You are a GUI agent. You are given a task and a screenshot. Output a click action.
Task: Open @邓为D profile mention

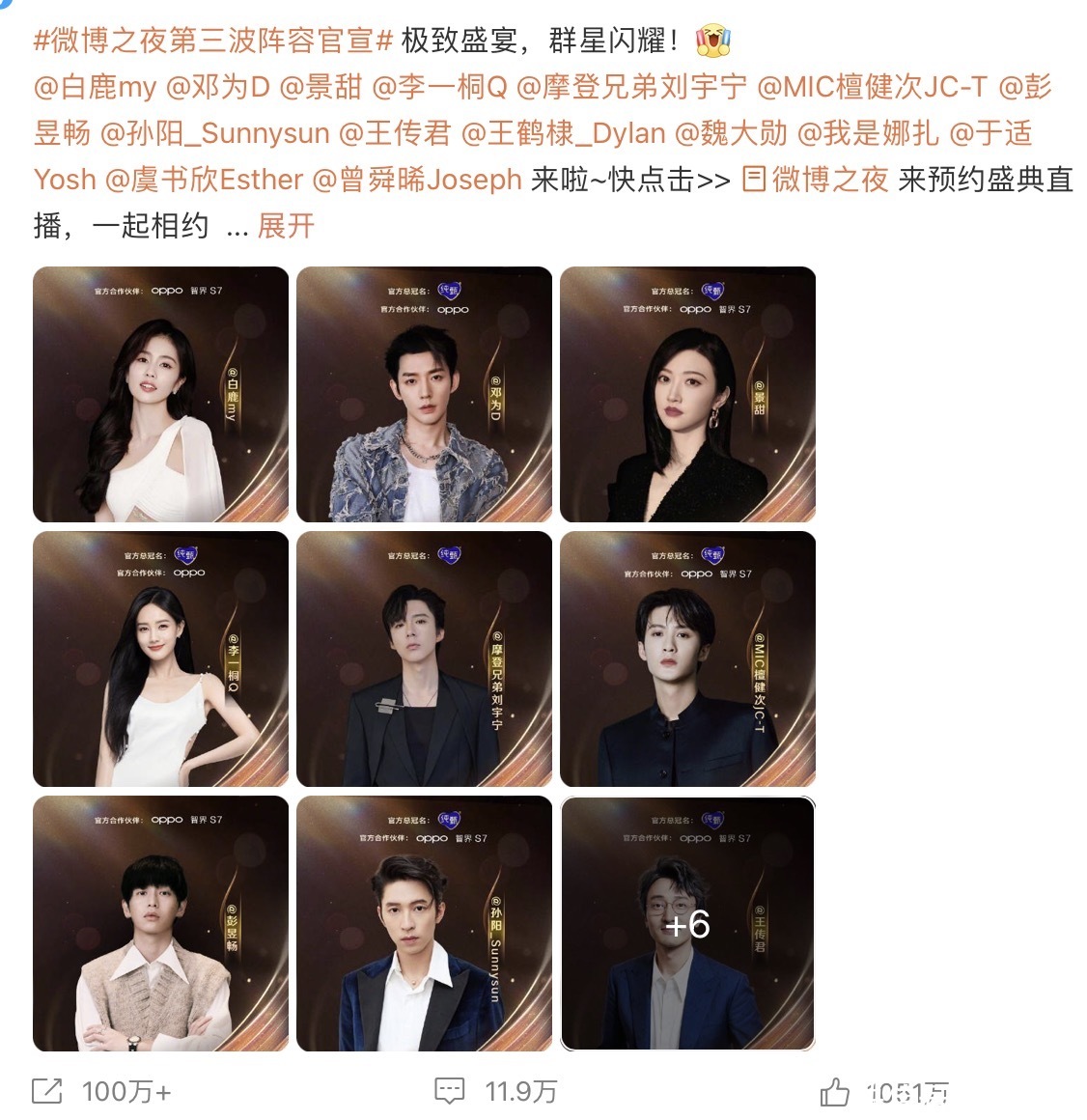click(218, 87)
